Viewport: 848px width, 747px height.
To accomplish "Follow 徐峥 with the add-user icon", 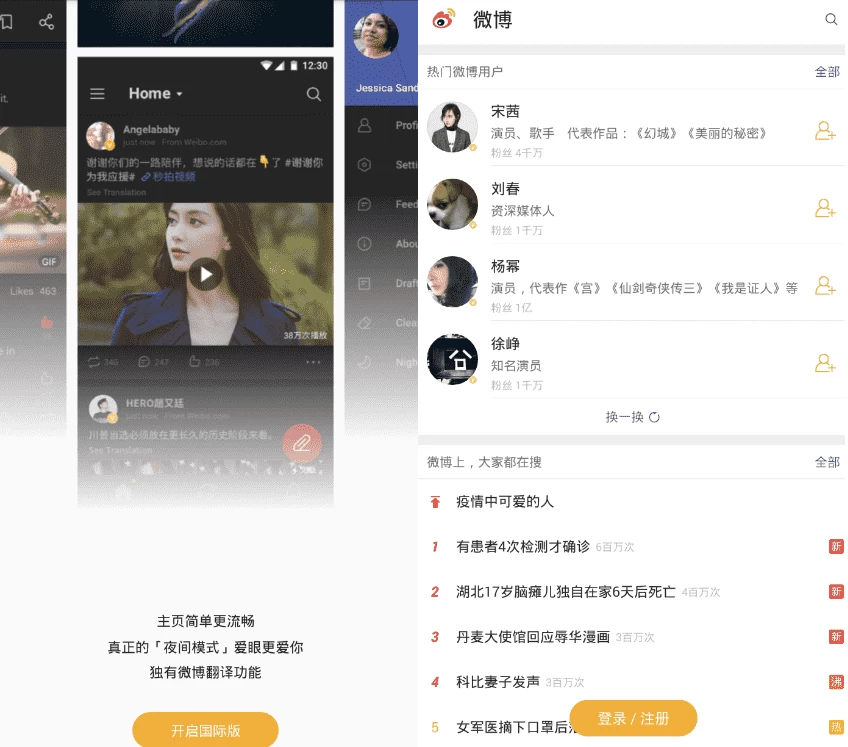I will pyautogui.click(x=825, y=363).
